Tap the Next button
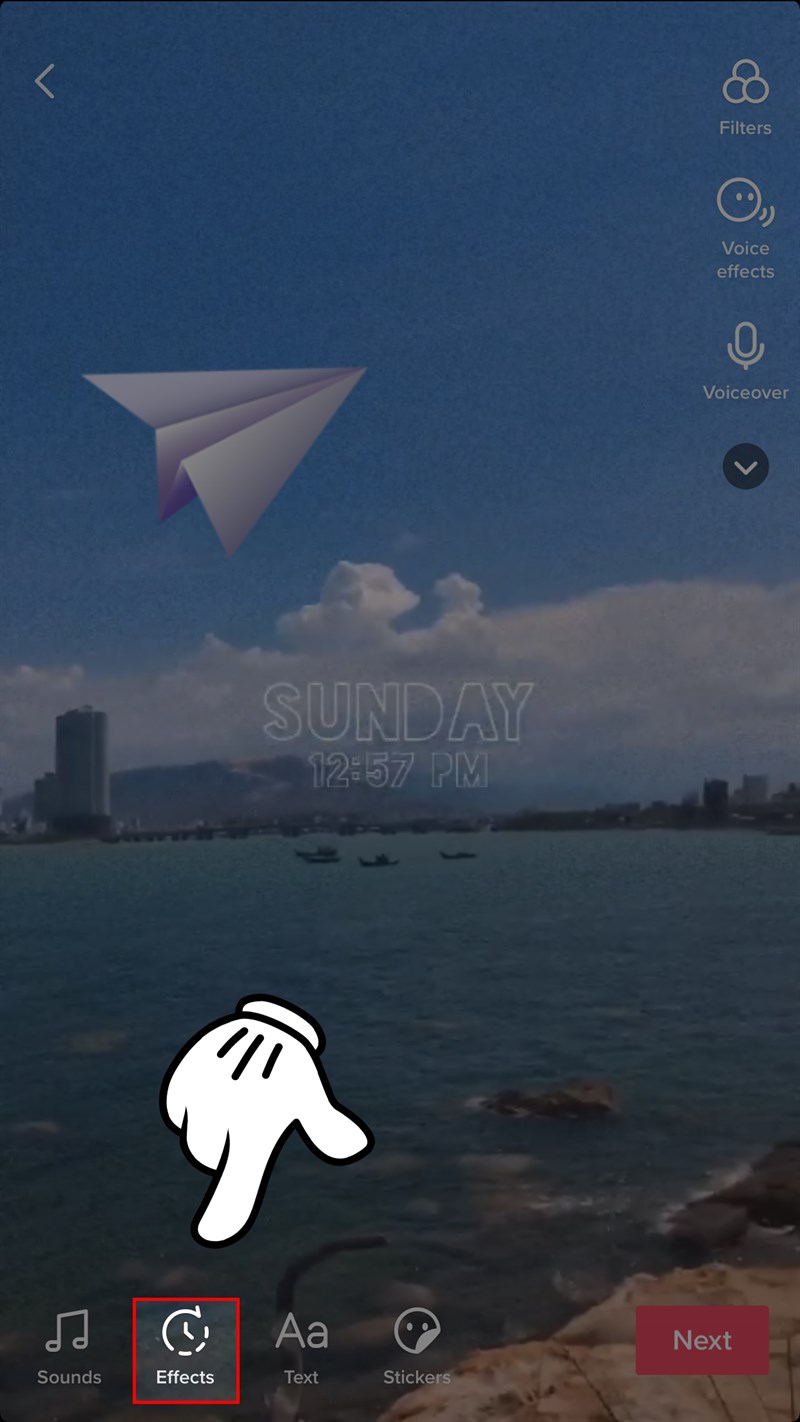 (x=702, y=1340)
